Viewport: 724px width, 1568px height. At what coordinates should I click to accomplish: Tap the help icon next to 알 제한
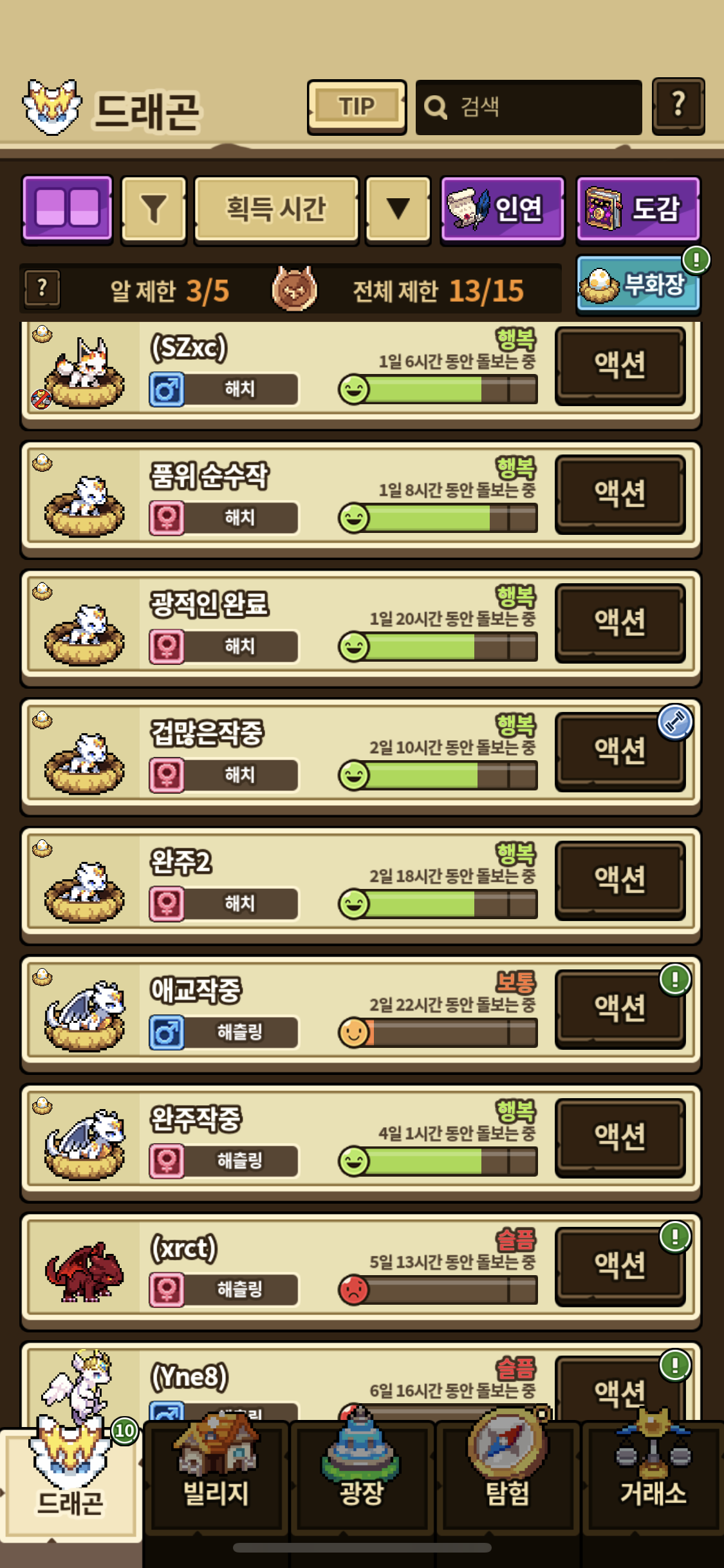coord(42,288)
